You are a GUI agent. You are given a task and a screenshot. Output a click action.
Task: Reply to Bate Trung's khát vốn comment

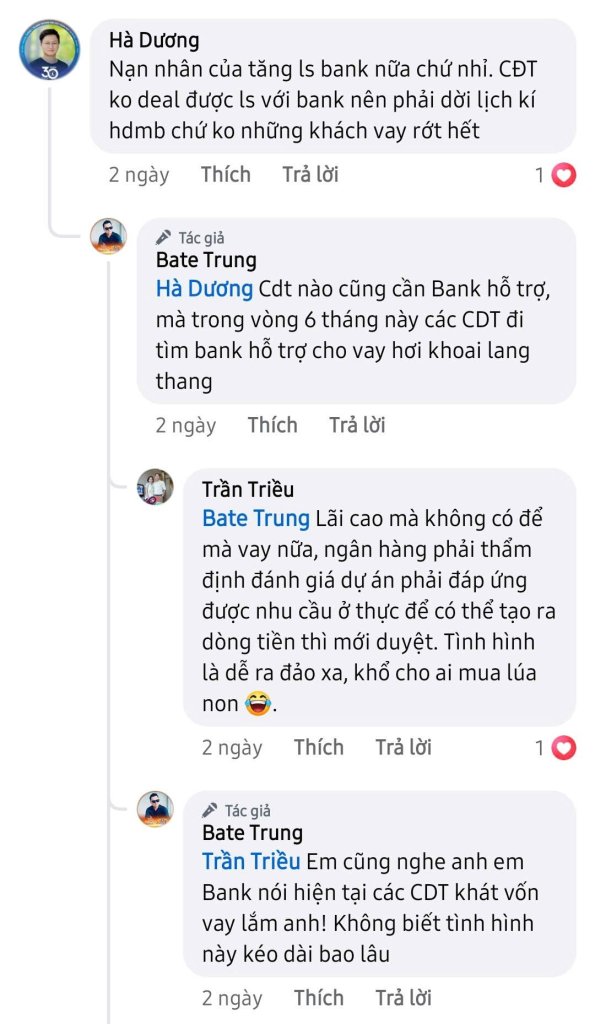click(x=404, y=998)
